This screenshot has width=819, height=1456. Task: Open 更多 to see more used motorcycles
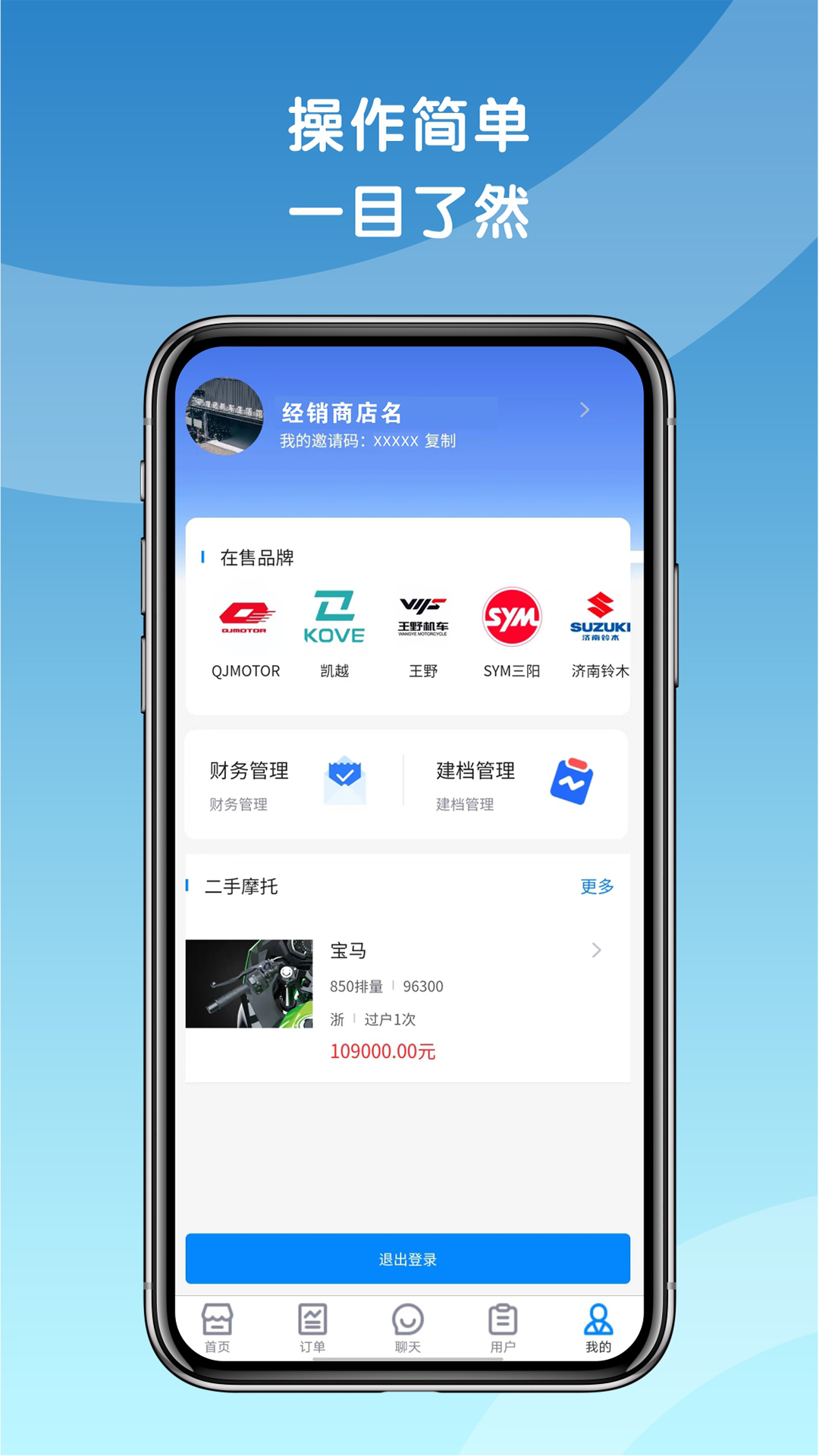[x=598, y=886]
